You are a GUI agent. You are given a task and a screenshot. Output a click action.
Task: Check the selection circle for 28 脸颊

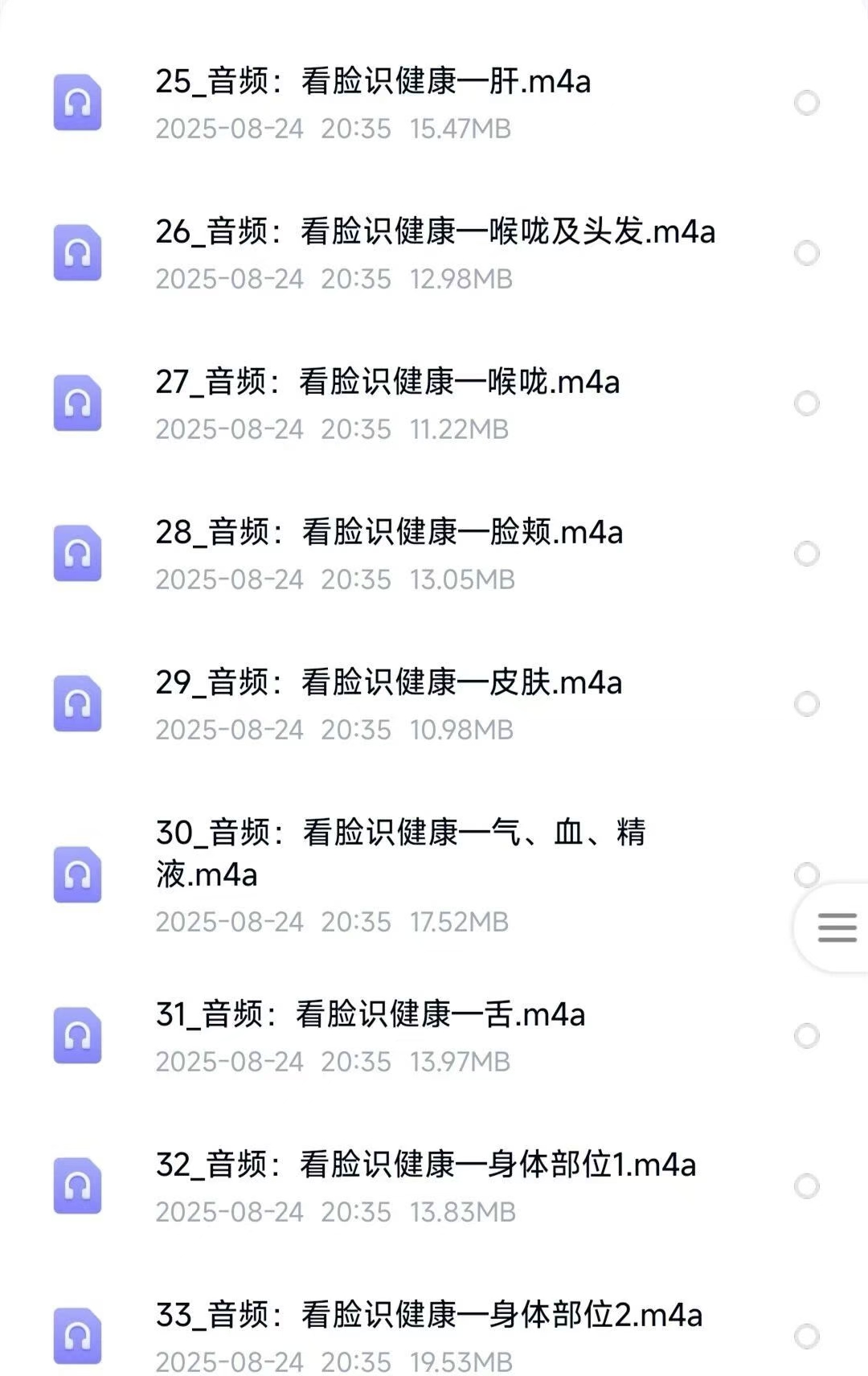pyautogui.click(x=806, y=554)
